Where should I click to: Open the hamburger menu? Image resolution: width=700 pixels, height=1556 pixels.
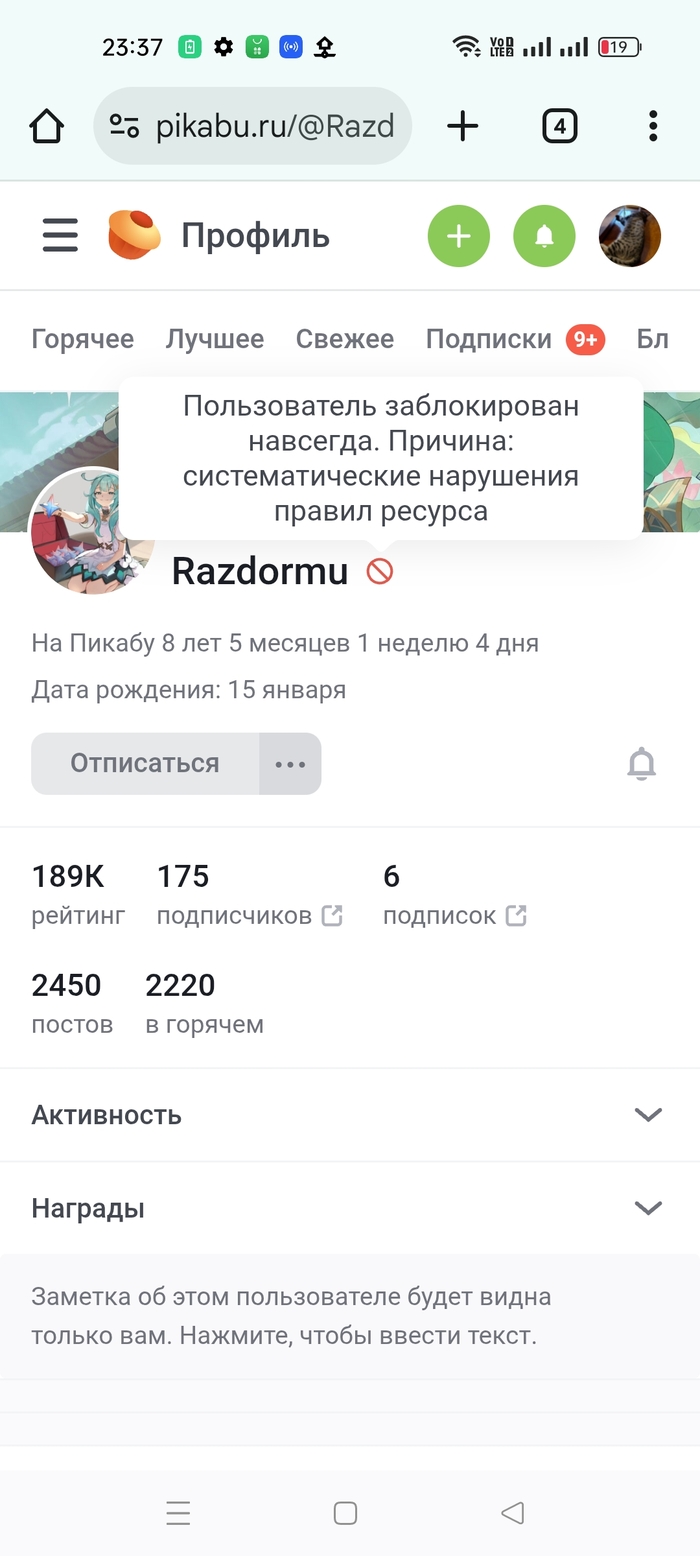pos(60,236)
